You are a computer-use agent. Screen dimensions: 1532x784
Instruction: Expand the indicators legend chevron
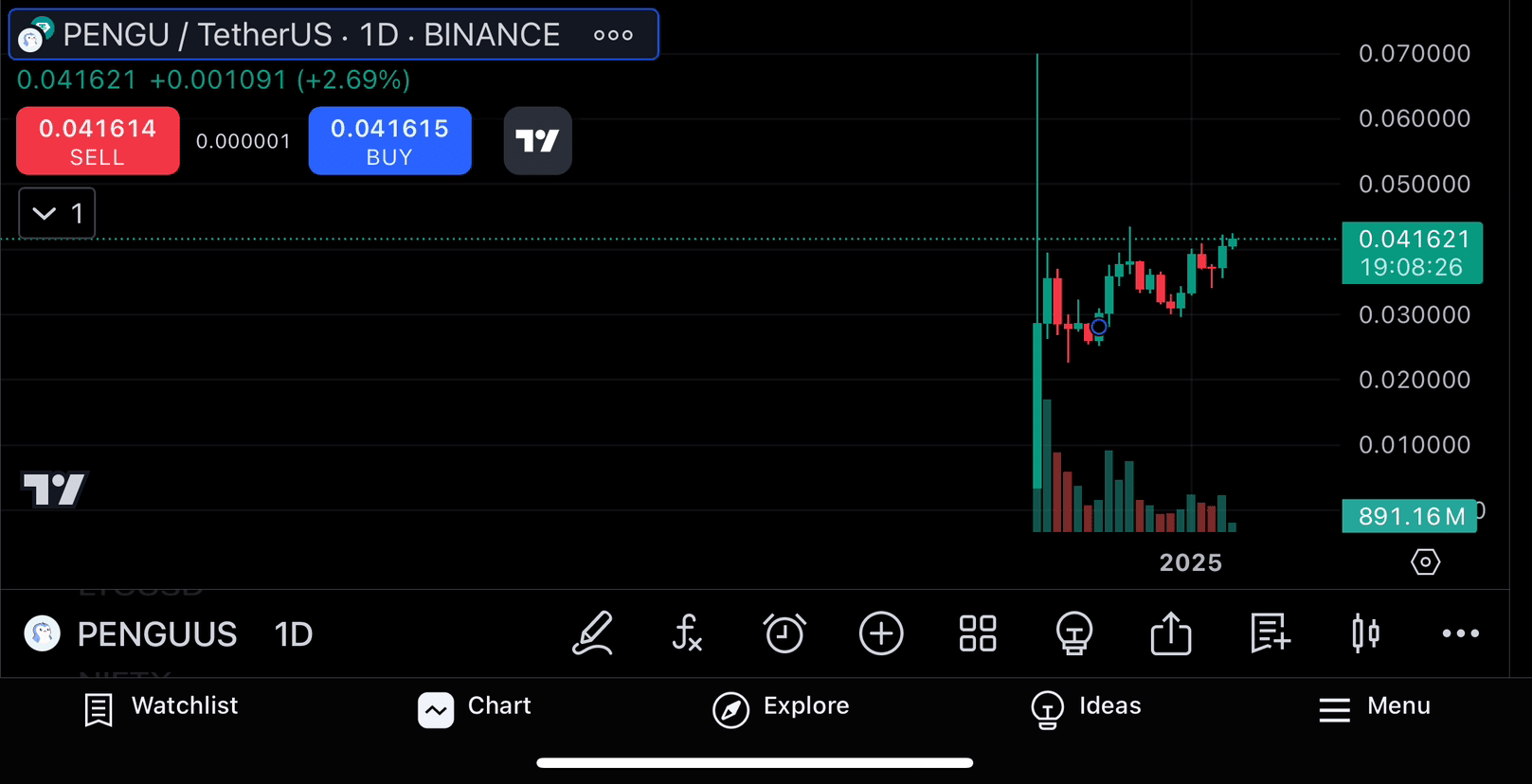(45, 213)
